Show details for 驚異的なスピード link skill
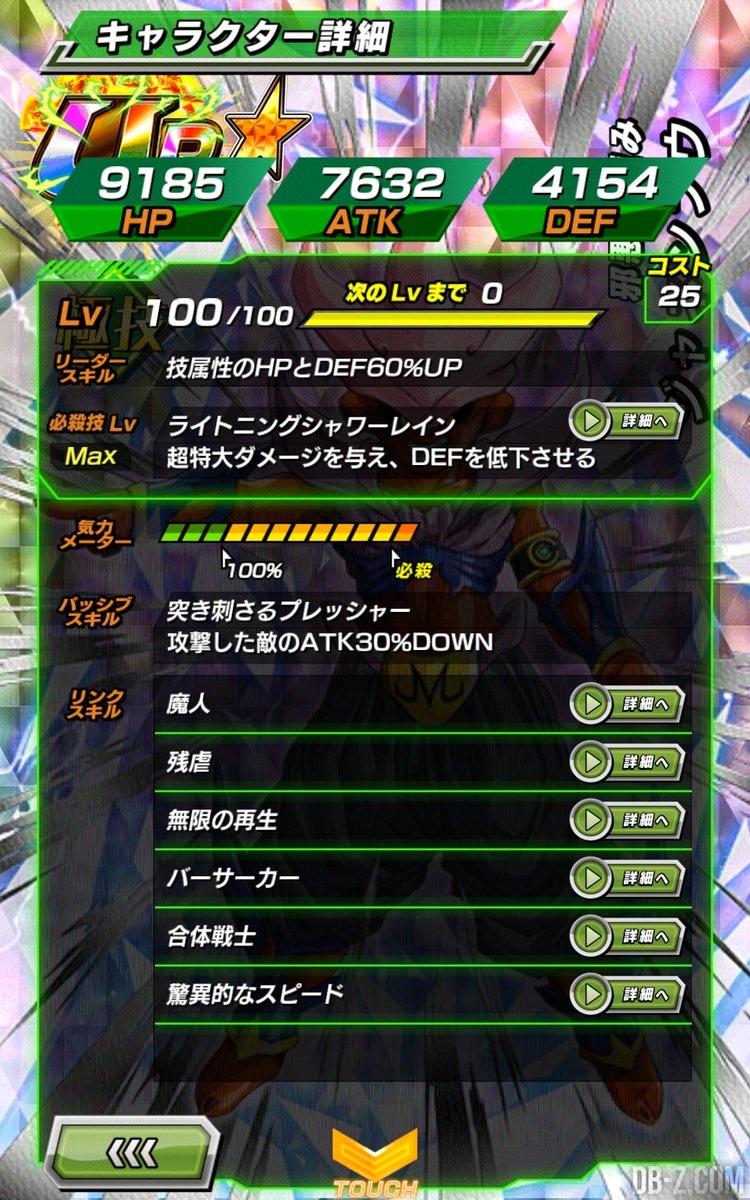750x1200 pixels. click(x=627, y=995)
